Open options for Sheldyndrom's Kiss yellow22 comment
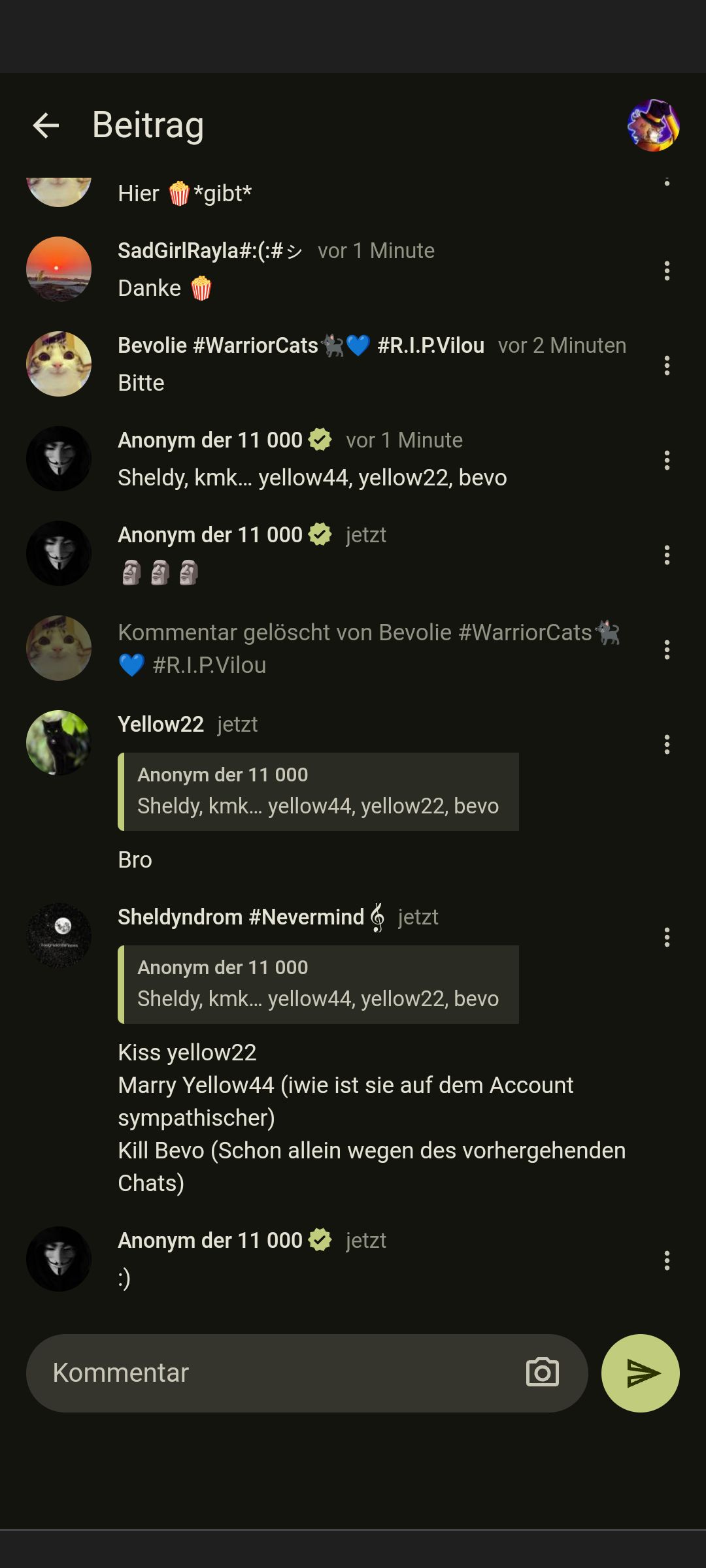706x1568 pixels. [667, 937]
